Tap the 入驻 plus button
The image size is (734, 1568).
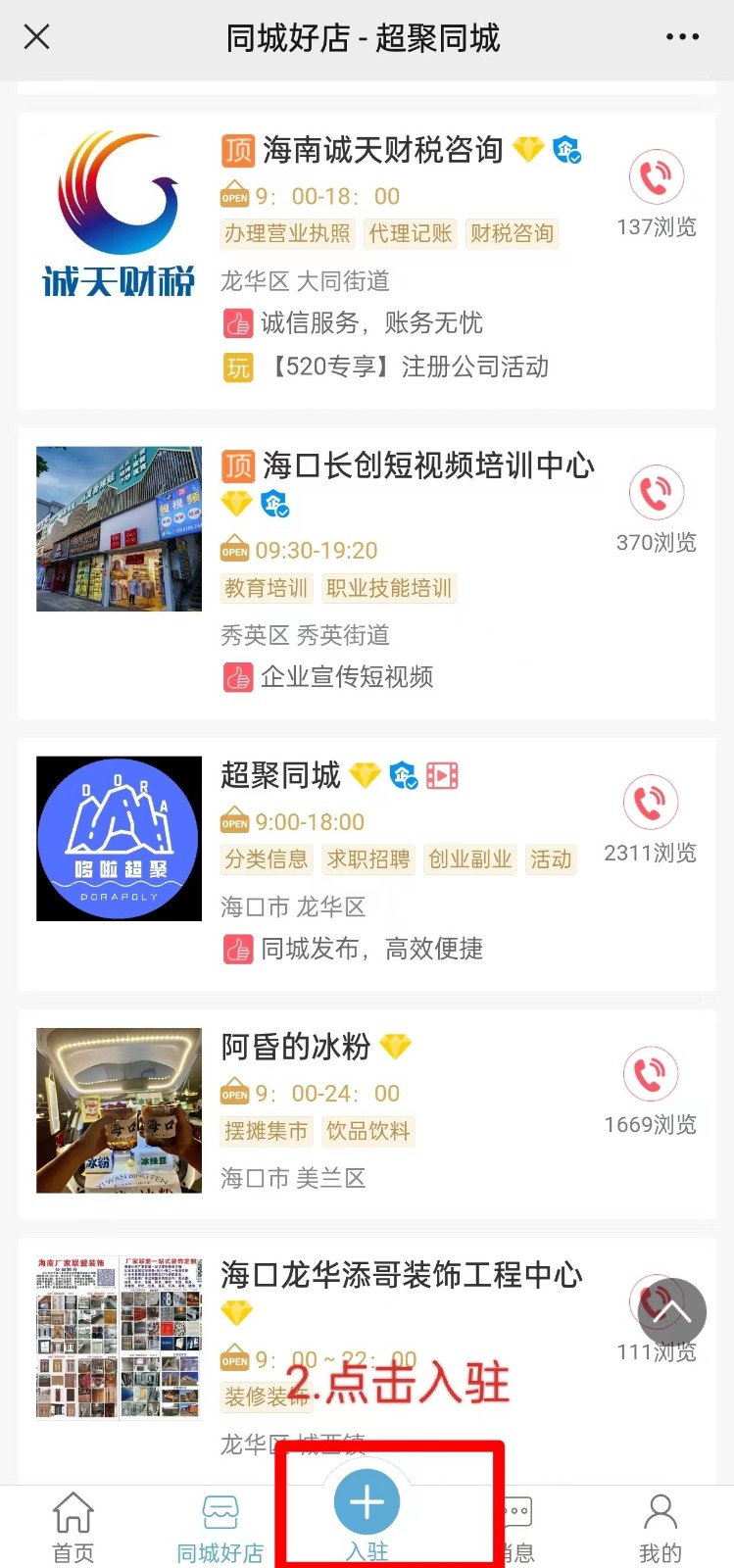367,1503
